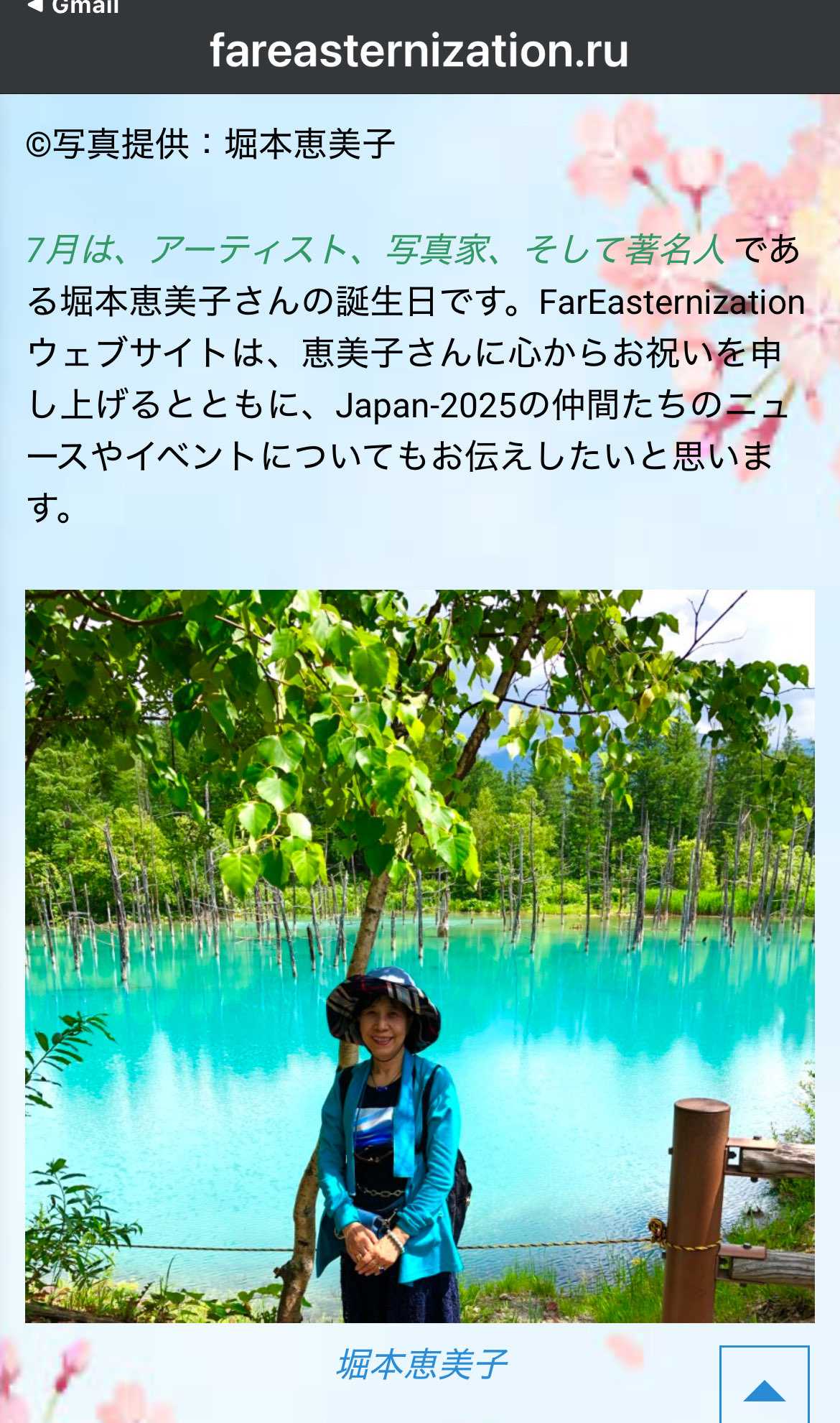The height and width of the screenshot is (1423, 840).
Task: Open the Blue Pond photo
Action: click(419, 955)
